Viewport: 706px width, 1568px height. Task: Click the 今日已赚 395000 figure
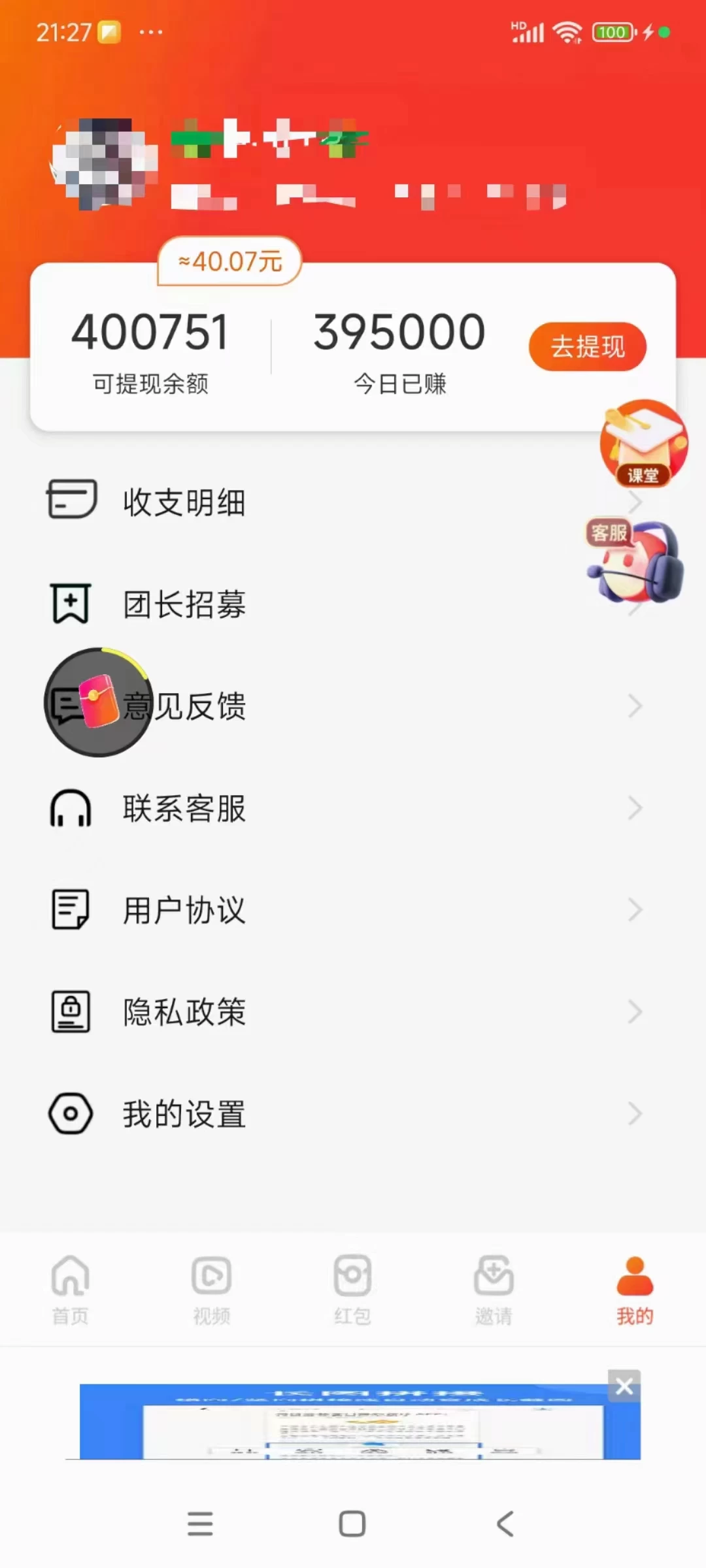pyautogui.click(x=399, y=331)
